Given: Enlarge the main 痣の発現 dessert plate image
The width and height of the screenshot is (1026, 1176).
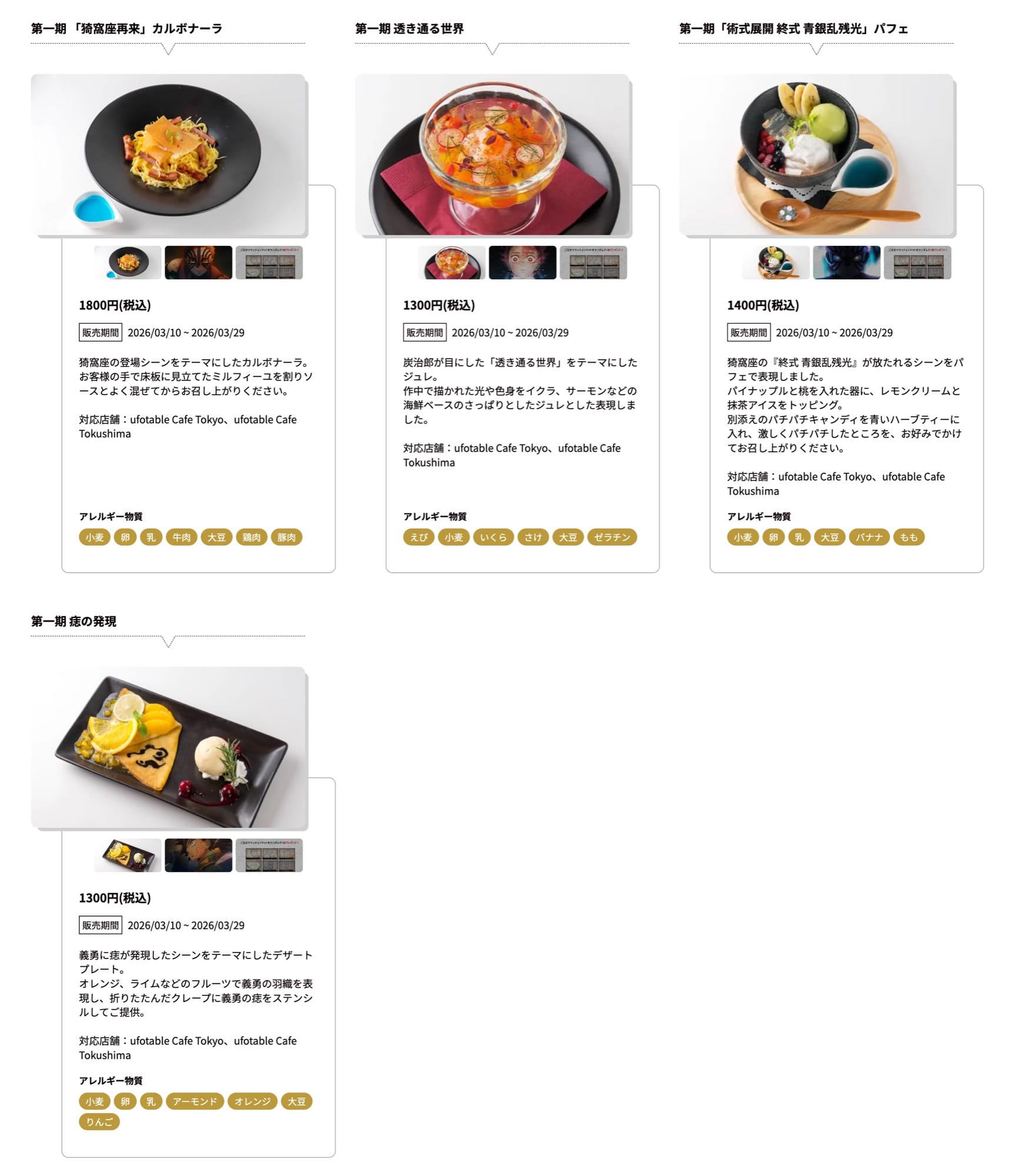Looking at the screenshot, I should click(x=168, y=747).
